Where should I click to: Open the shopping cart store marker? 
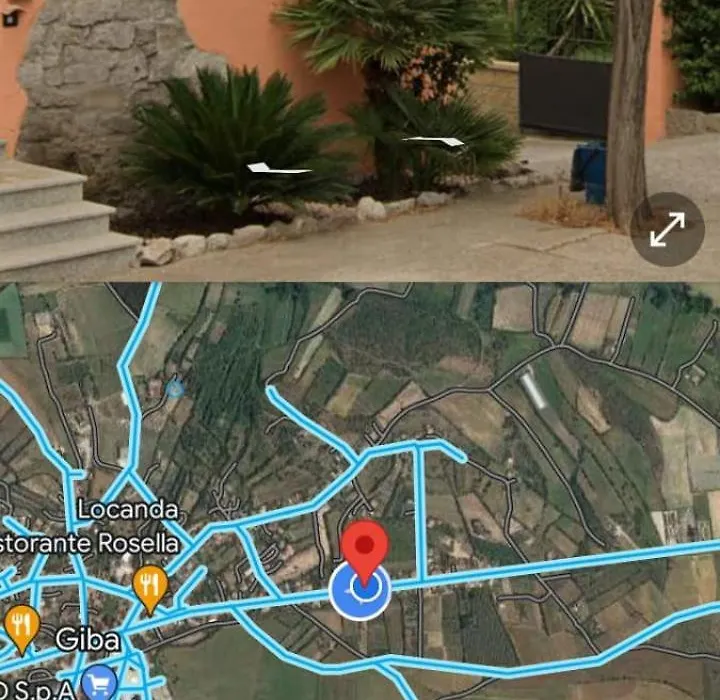[99, 683]
